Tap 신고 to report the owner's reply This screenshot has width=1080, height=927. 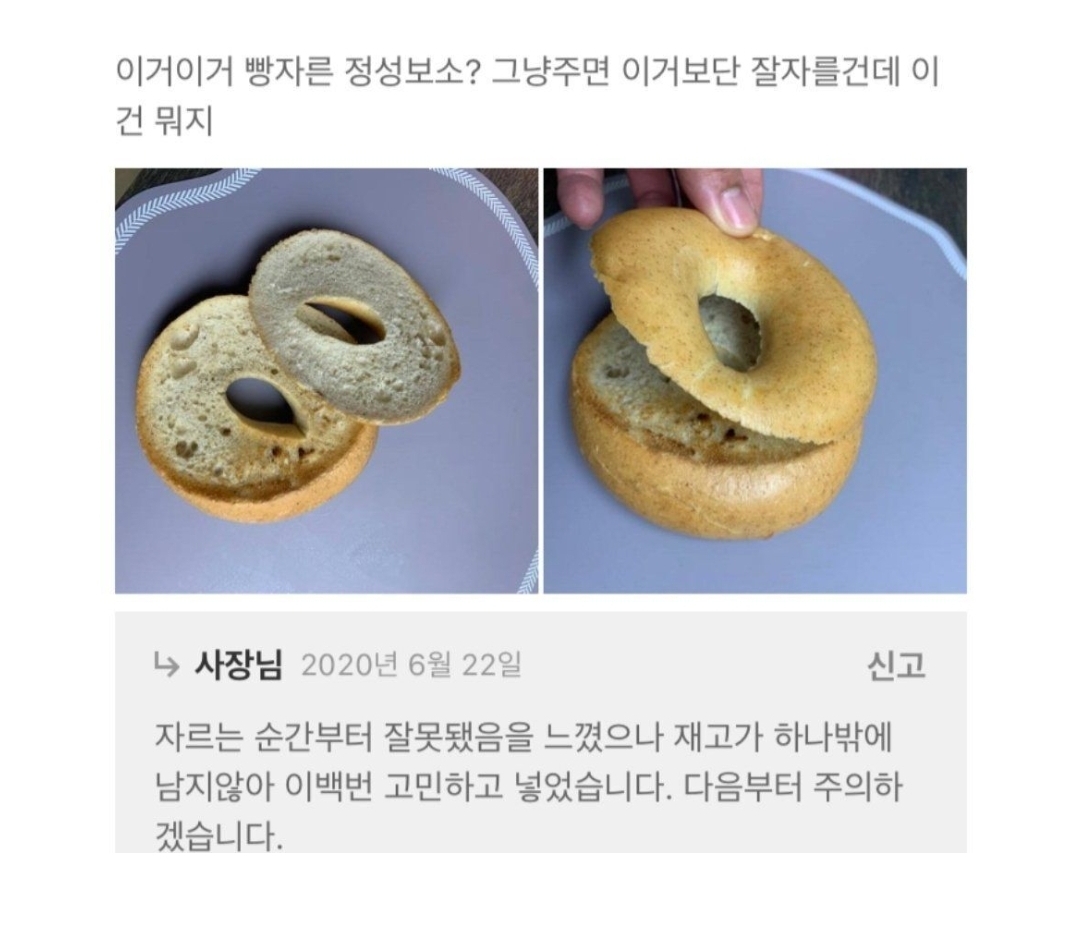895,665
